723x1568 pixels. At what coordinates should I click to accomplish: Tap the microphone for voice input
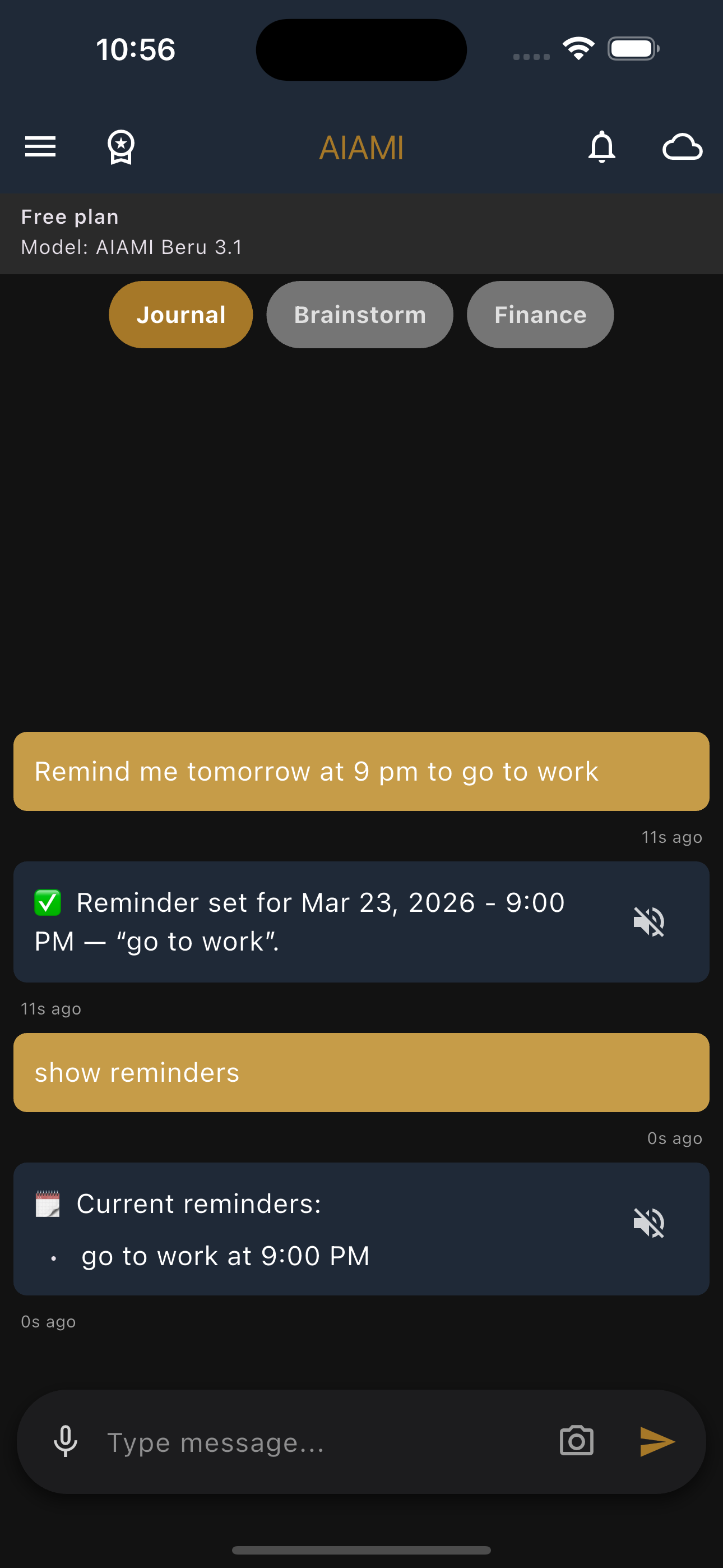pos(66,1441)
